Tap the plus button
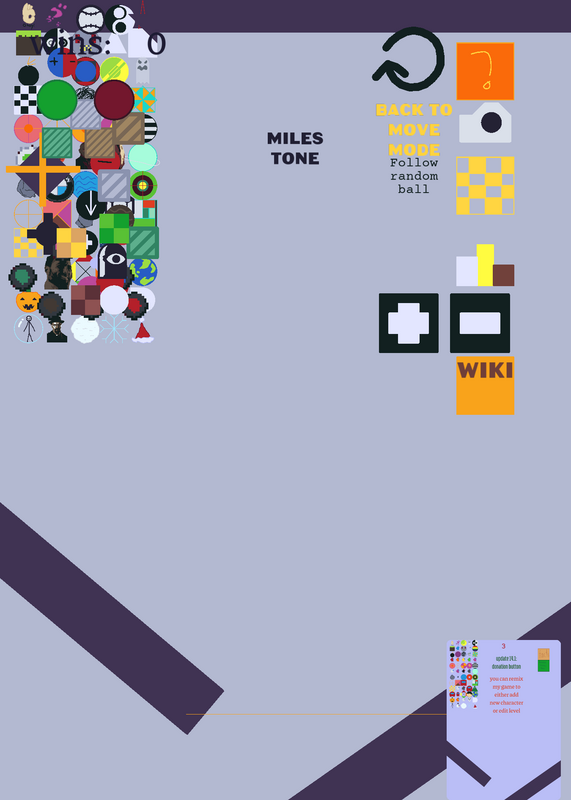This screenshot has height=800, width=571. coord(409,323)
